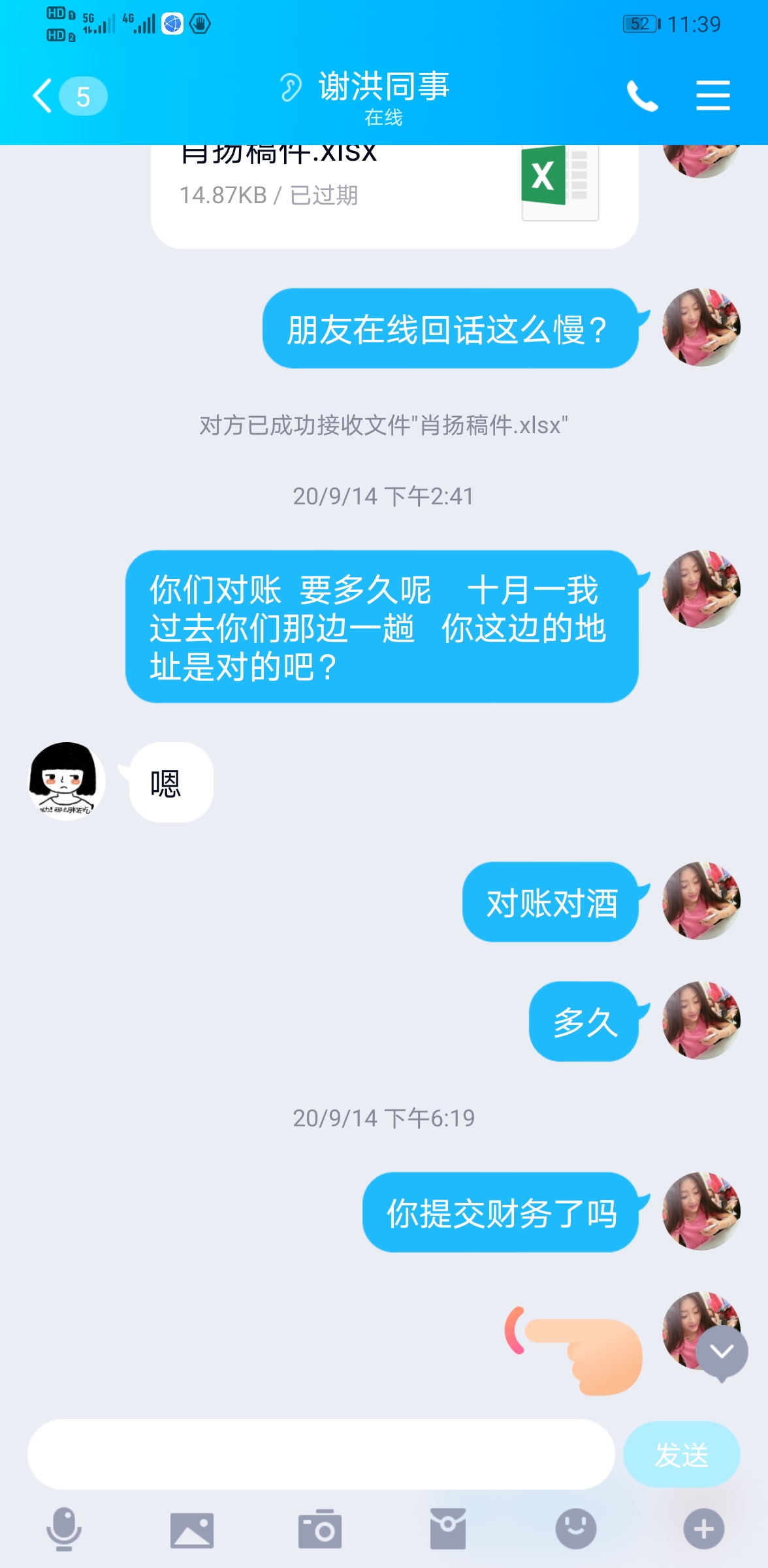Record a voice message with microphone
This screenshot has width=768, height=1568.
point(64,1529)
